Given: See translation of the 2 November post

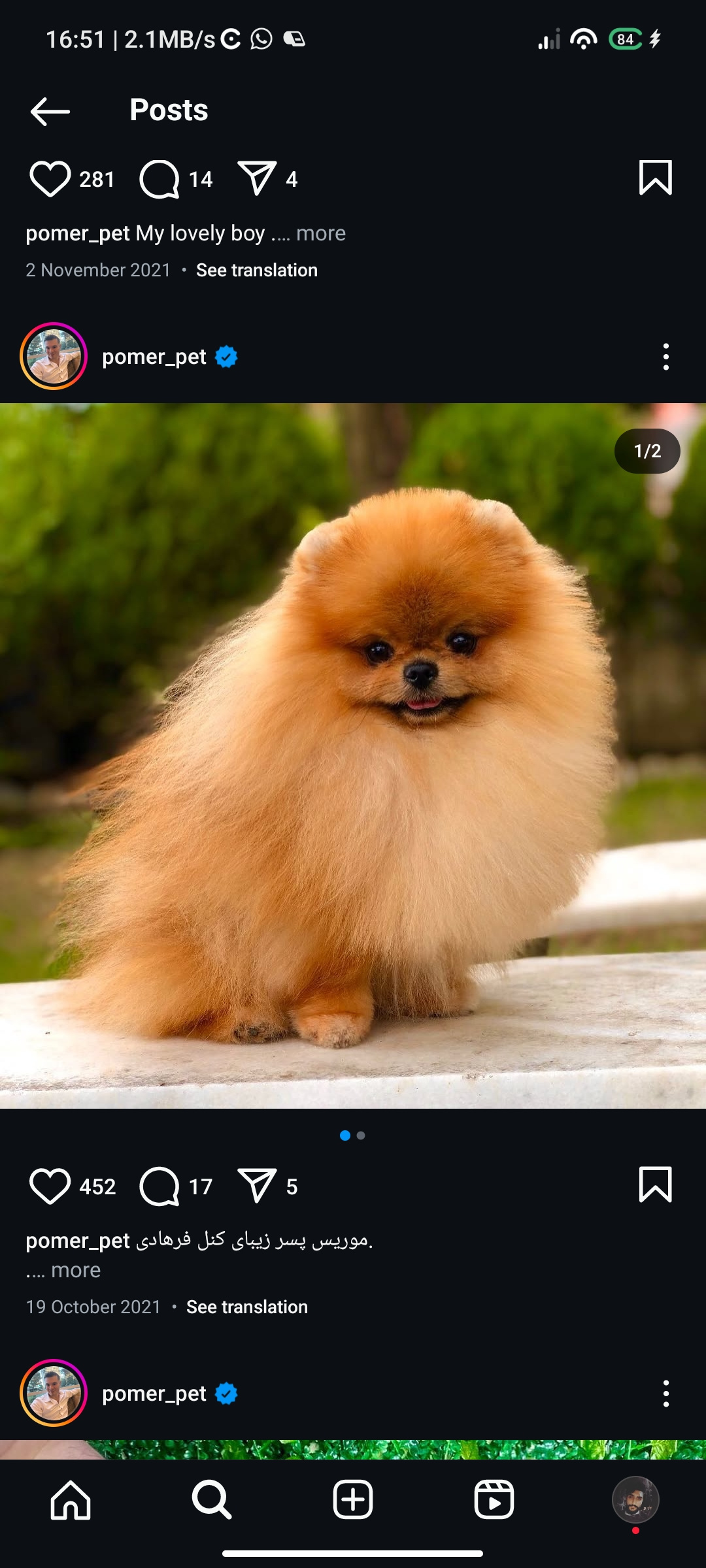Looking at the screenshot, I should (x=256, y=270).
